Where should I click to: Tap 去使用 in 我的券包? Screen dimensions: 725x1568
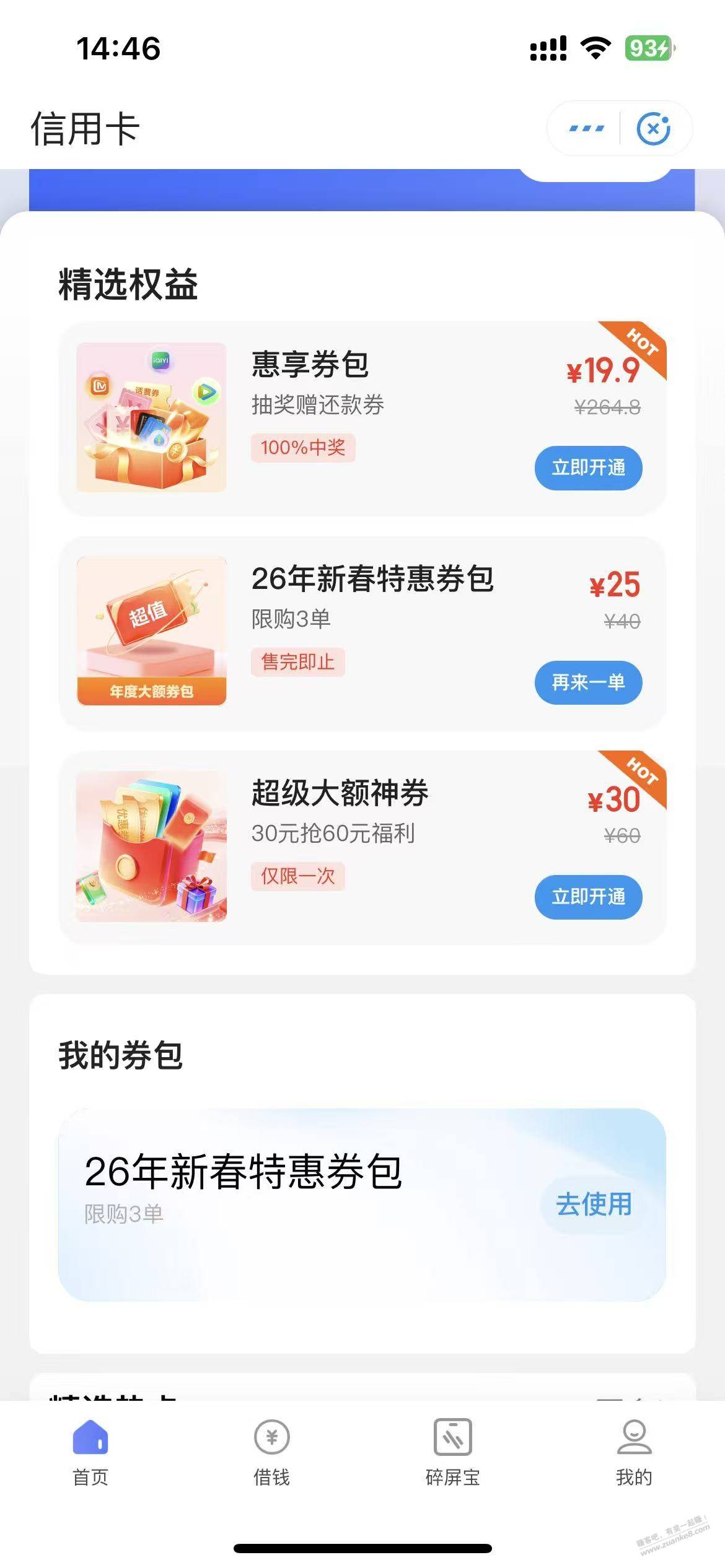[594, 1204]
